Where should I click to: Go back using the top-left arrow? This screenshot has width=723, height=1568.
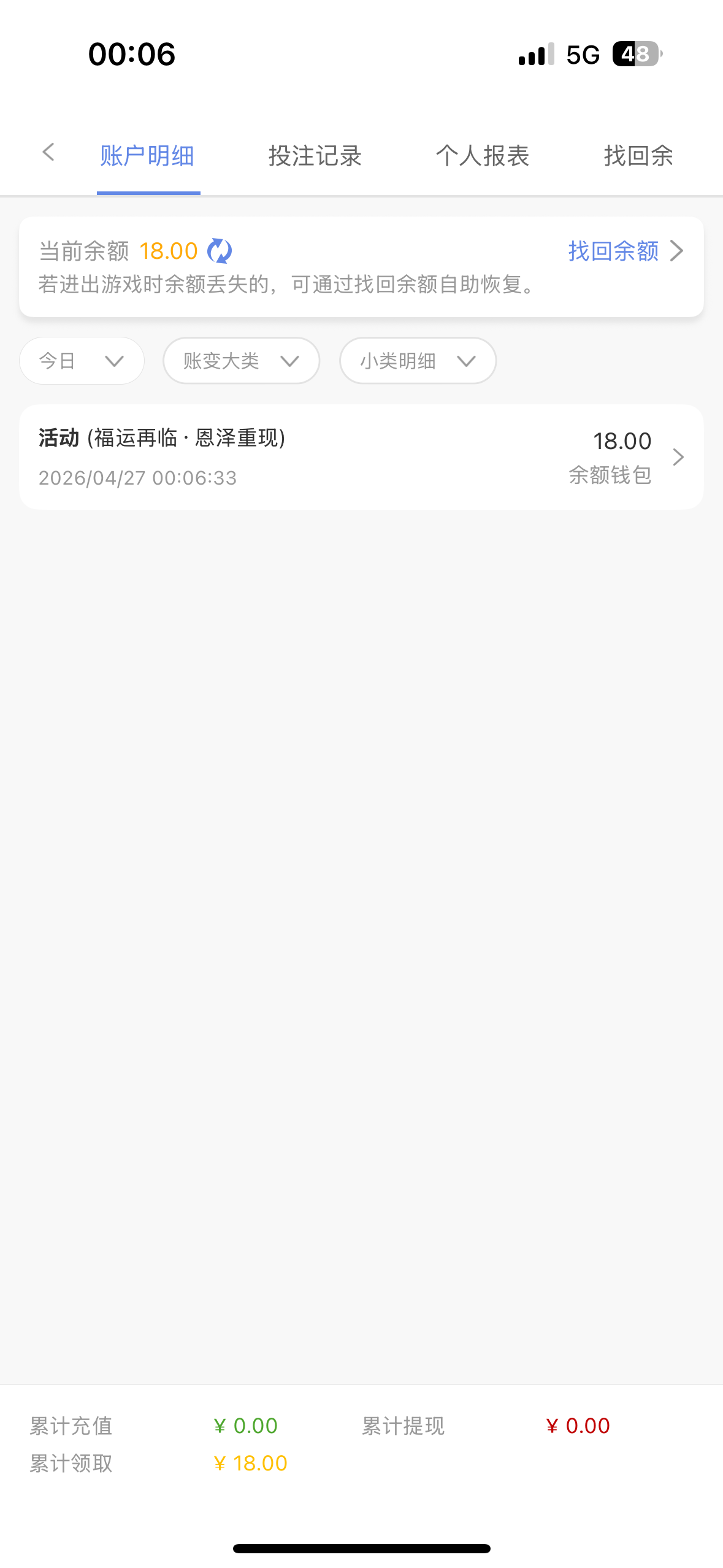(x=48, y=152)
